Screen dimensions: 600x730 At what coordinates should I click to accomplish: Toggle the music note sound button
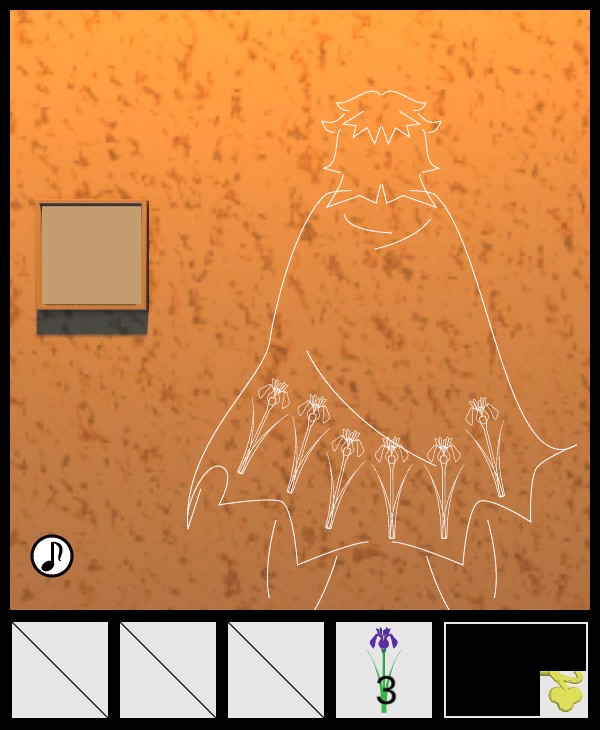point(52,556)
